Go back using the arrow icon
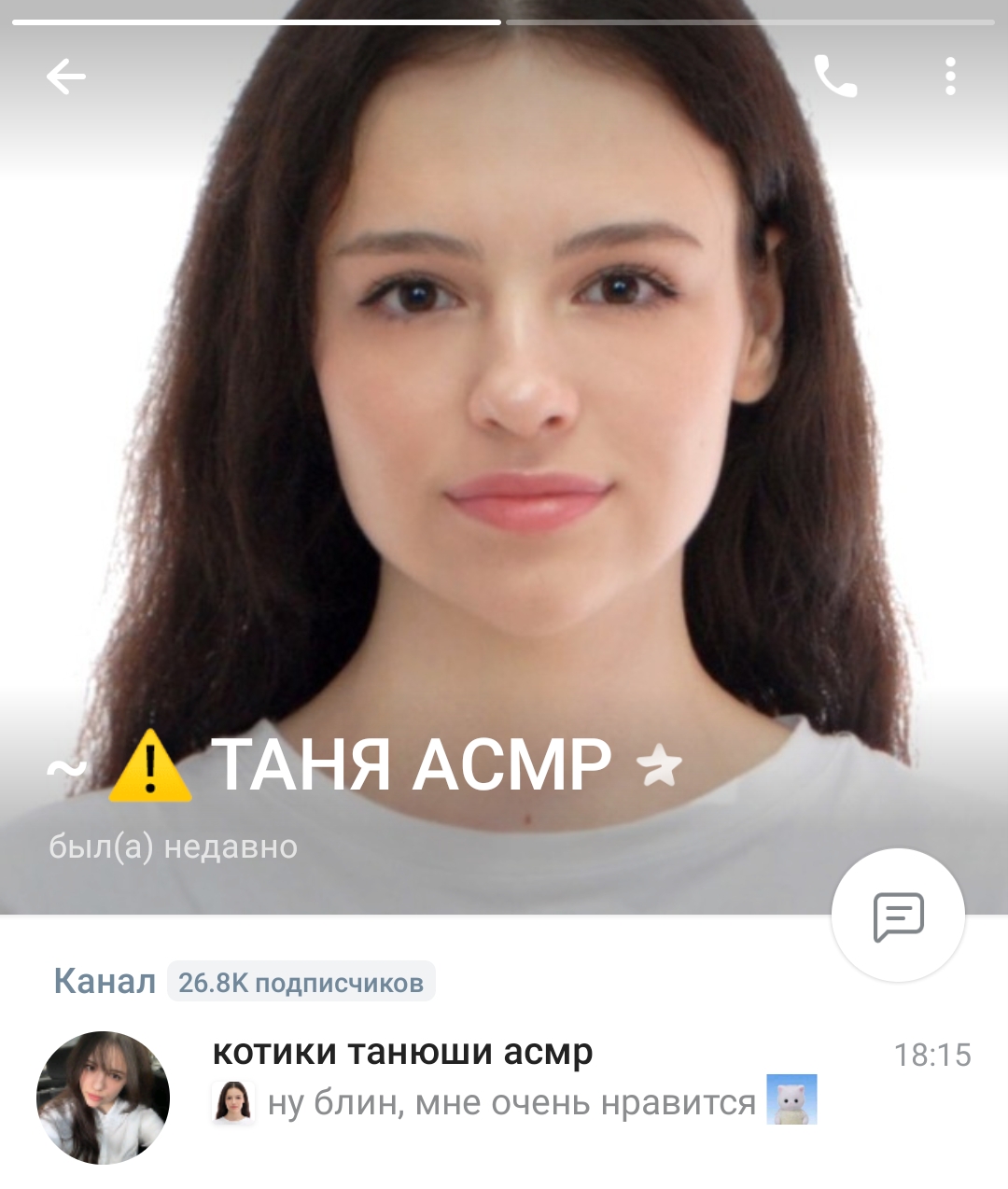The height and width of the screenshot is (1189, 1008). pyautogui.click(x=65, y=77)
